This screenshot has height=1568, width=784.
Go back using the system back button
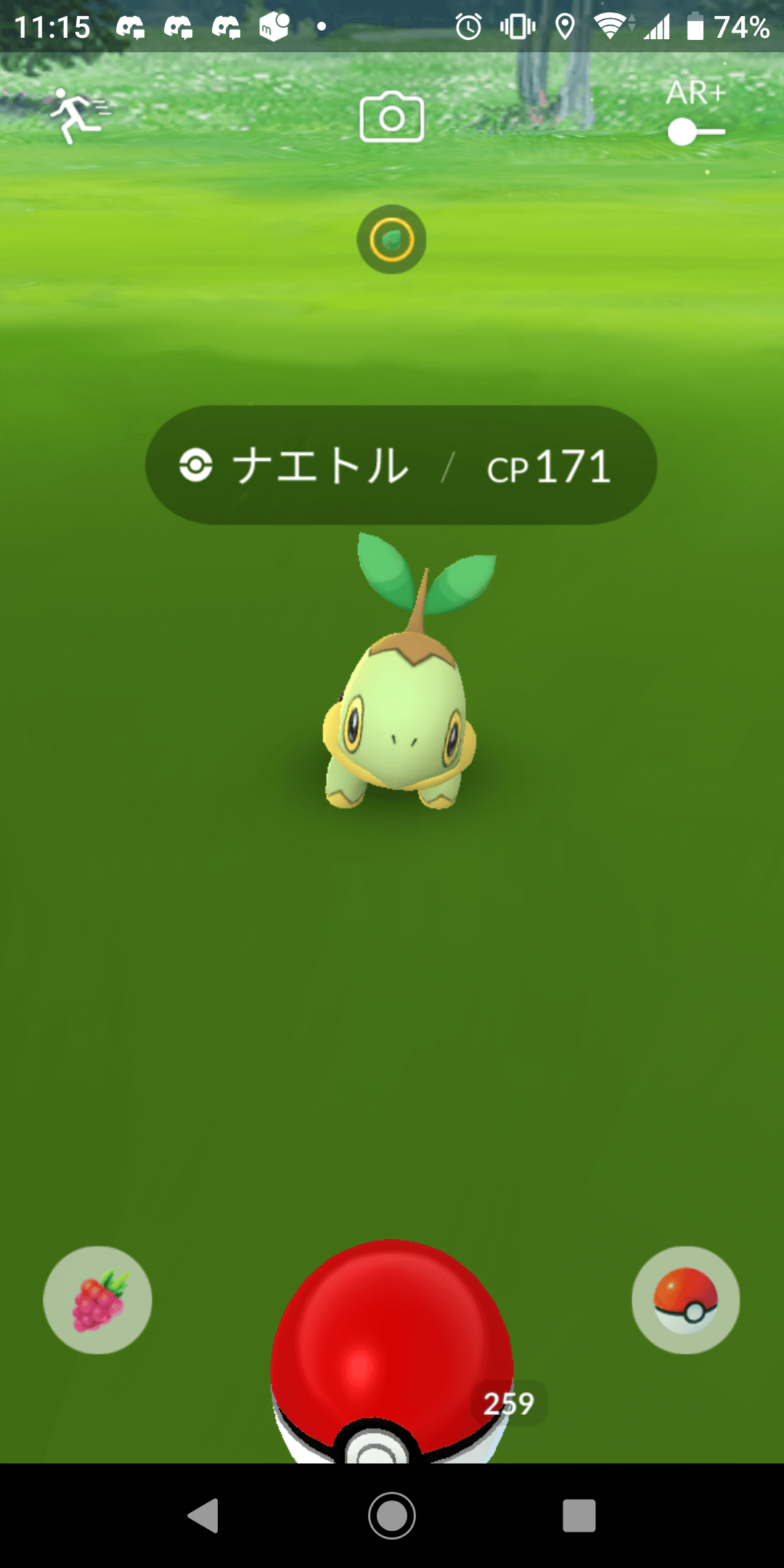tap(204, 1516)
